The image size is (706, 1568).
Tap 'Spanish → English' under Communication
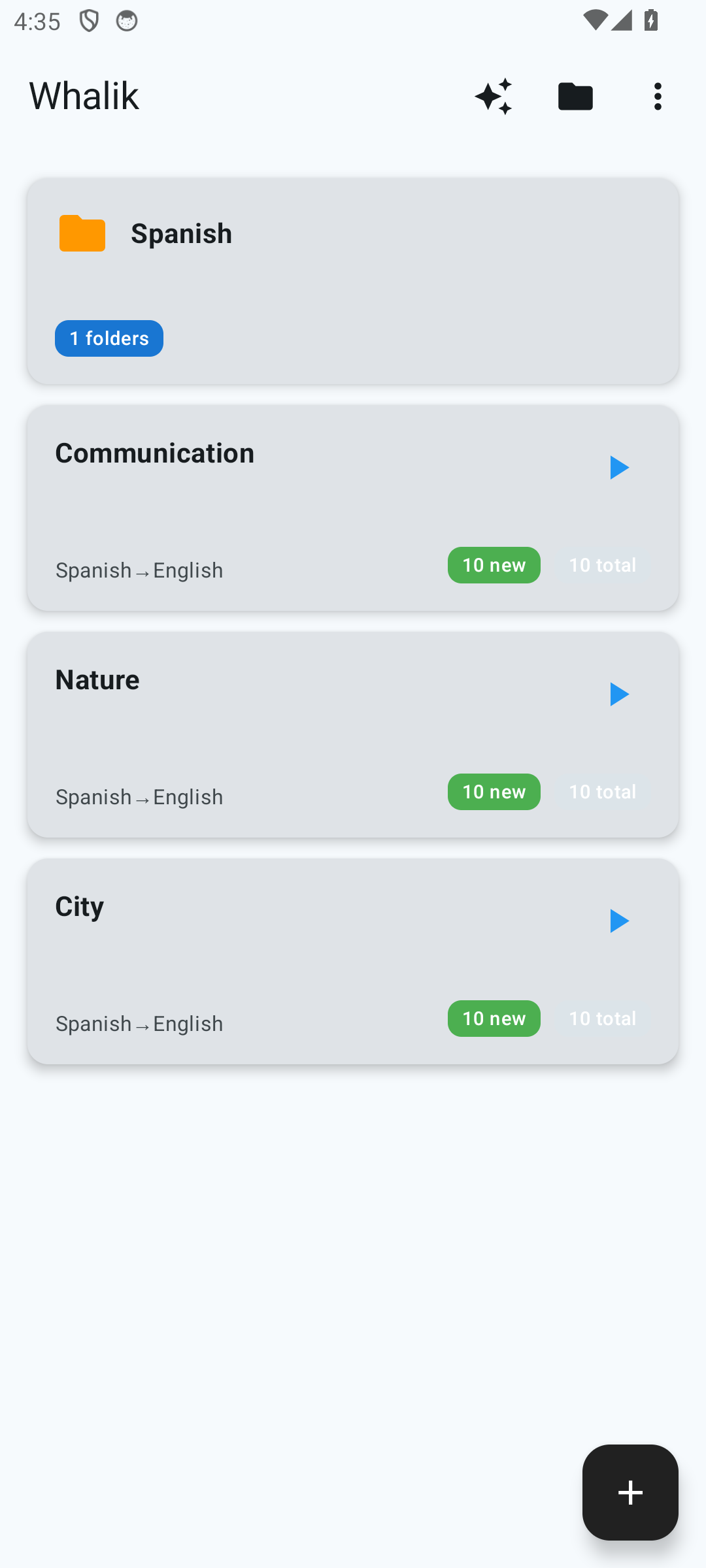139,569
